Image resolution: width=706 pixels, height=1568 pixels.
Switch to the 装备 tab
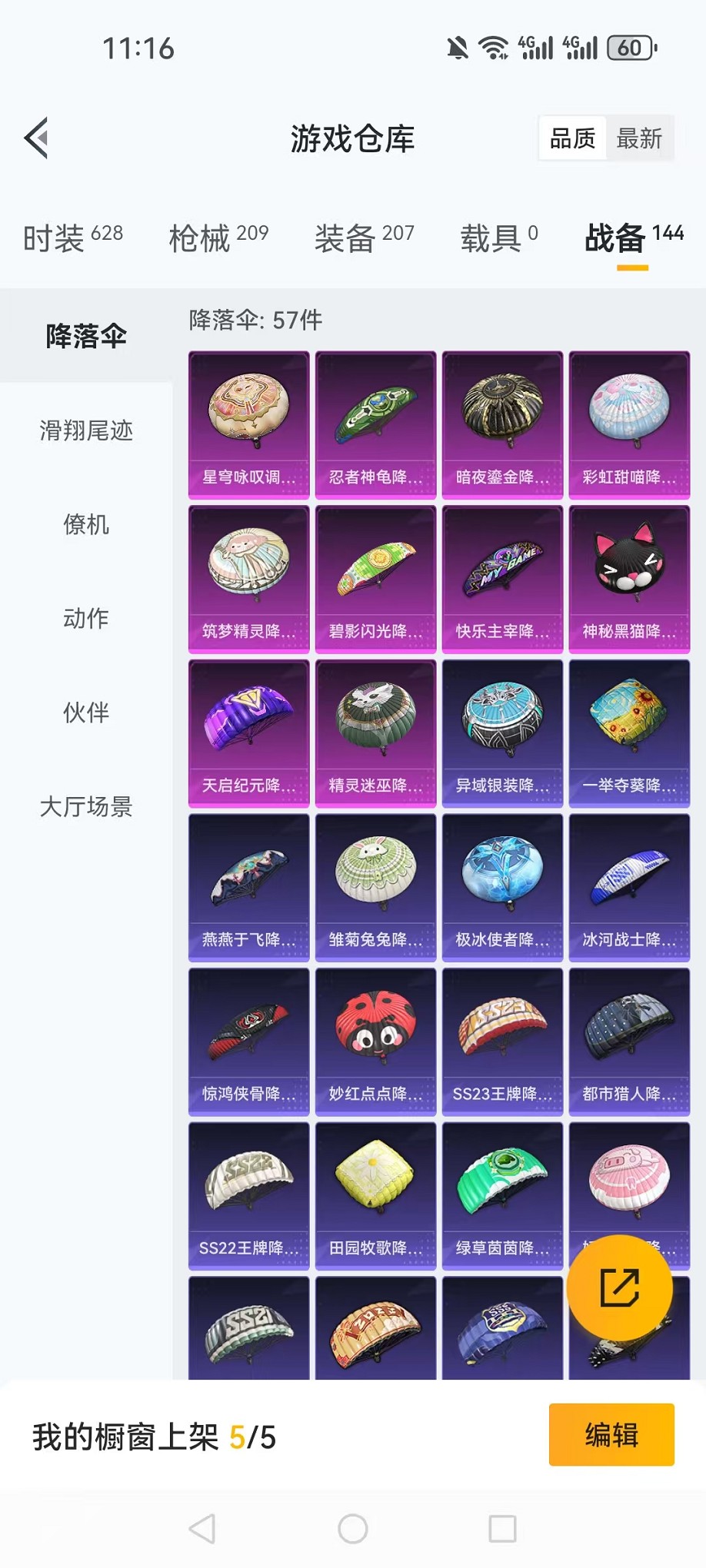pyautogui.click(x=364, y=238)
